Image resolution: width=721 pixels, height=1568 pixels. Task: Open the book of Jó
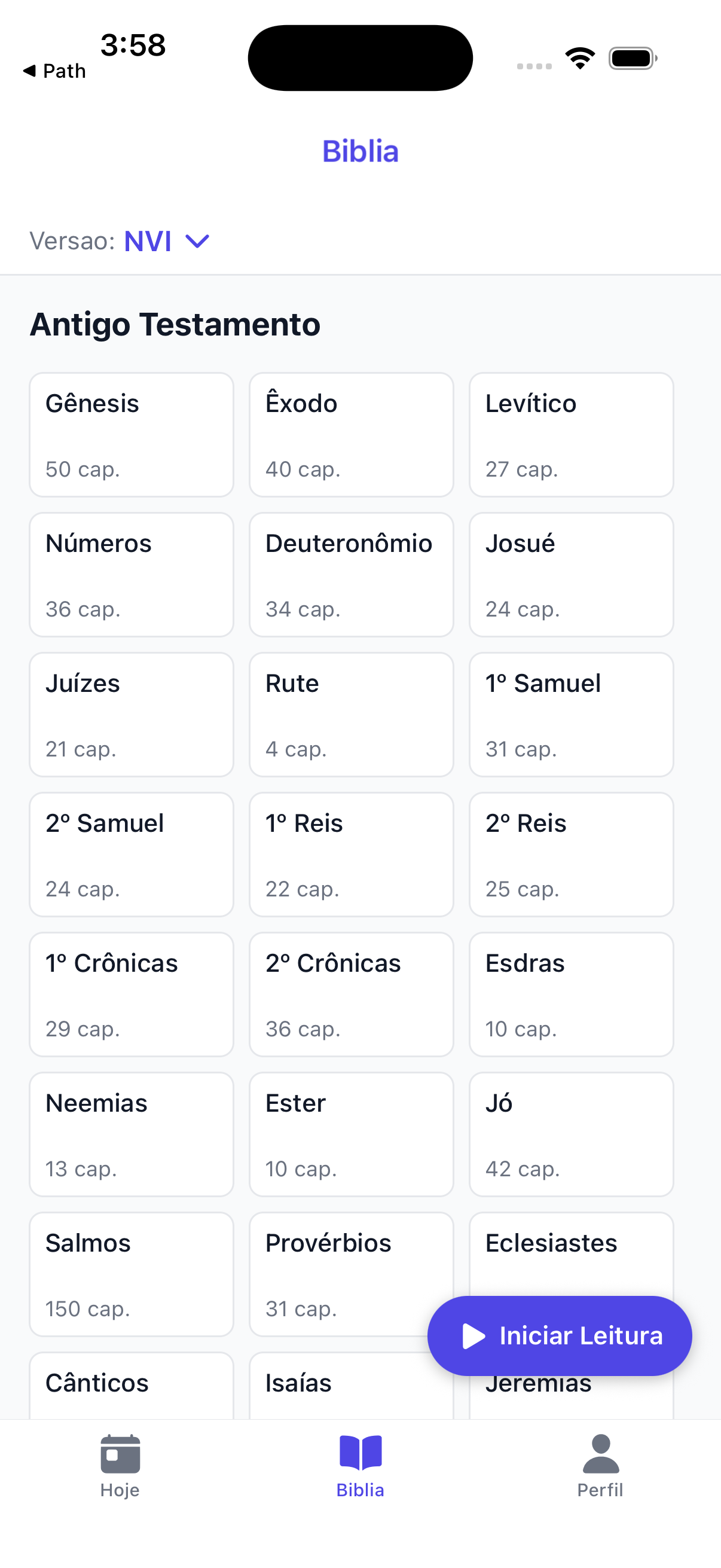(571, 1134)
